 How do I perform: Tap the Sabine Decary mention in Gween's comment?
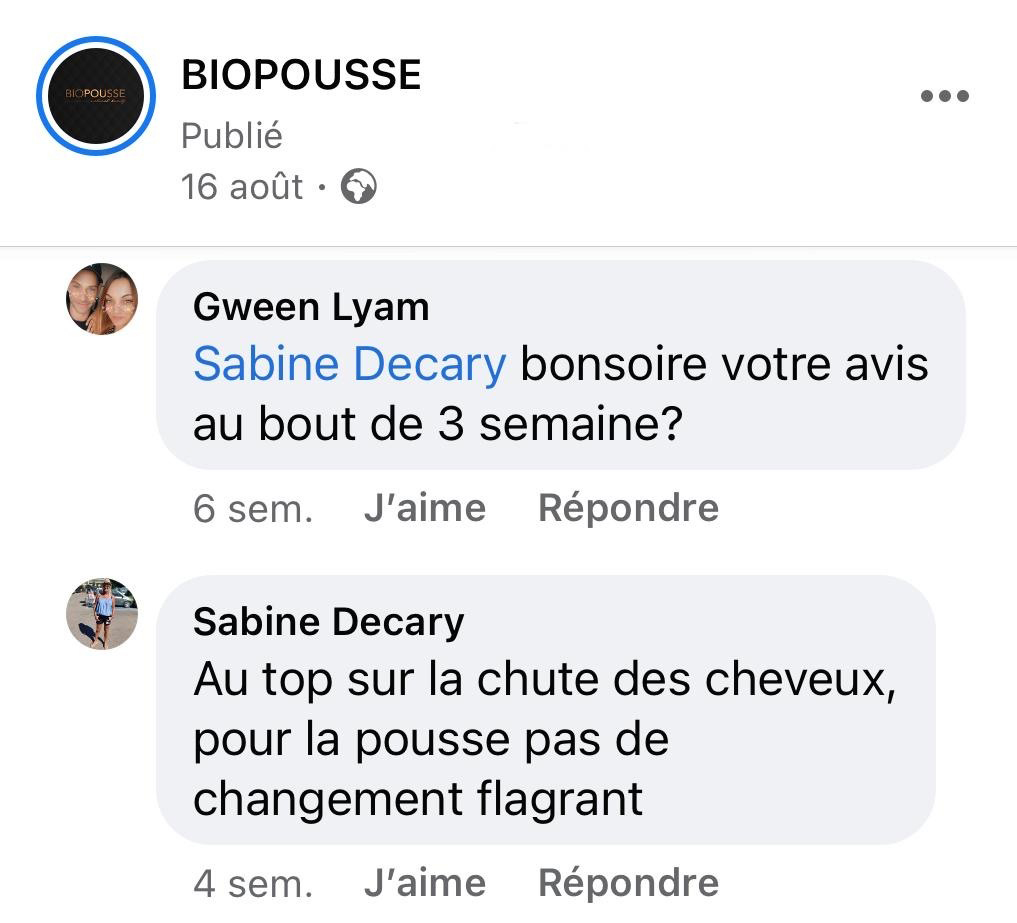[350, 365]
